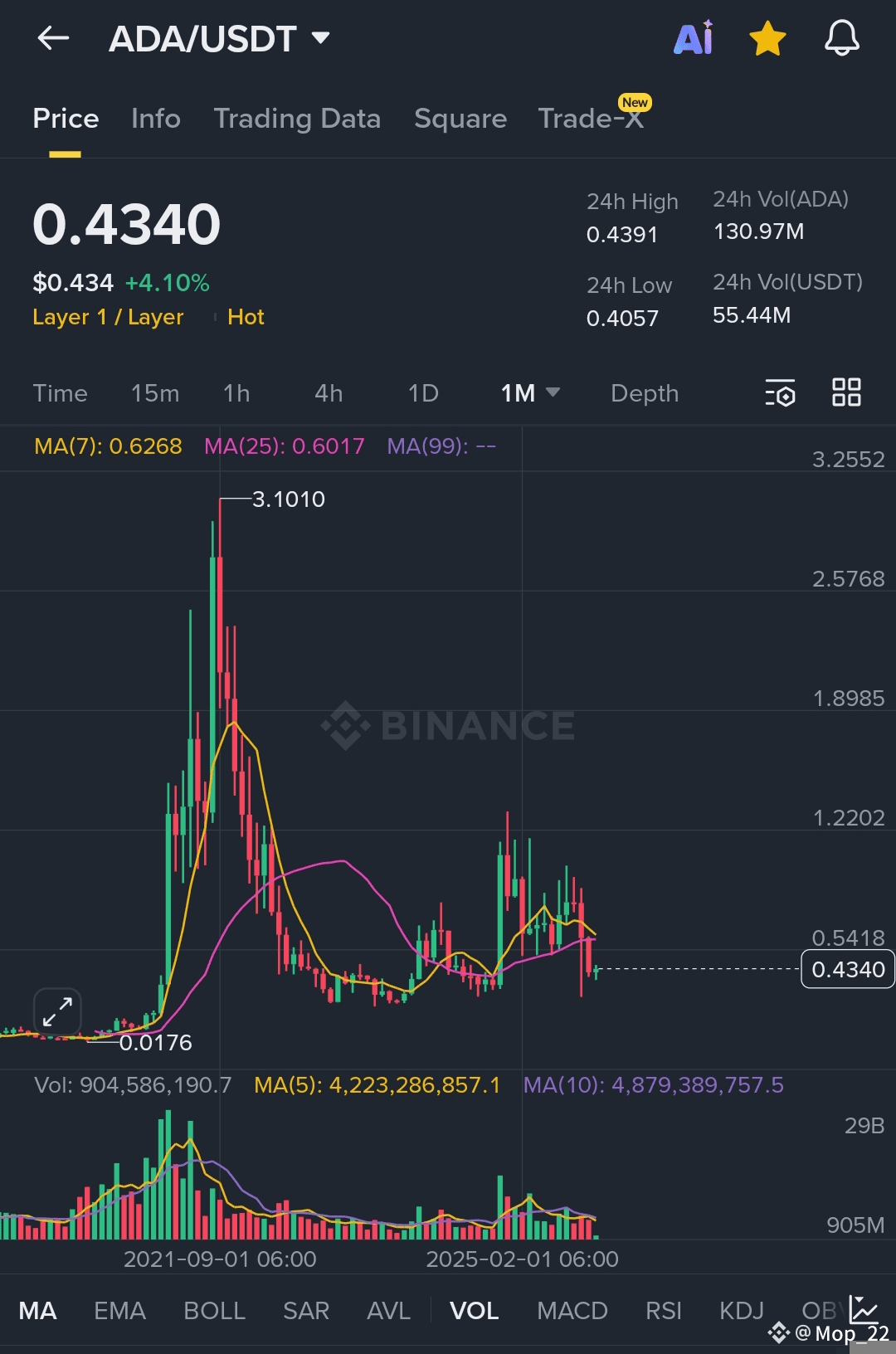Expand the 1M interval dropdown
The image size is (896, 1354).
coord(531,393)
